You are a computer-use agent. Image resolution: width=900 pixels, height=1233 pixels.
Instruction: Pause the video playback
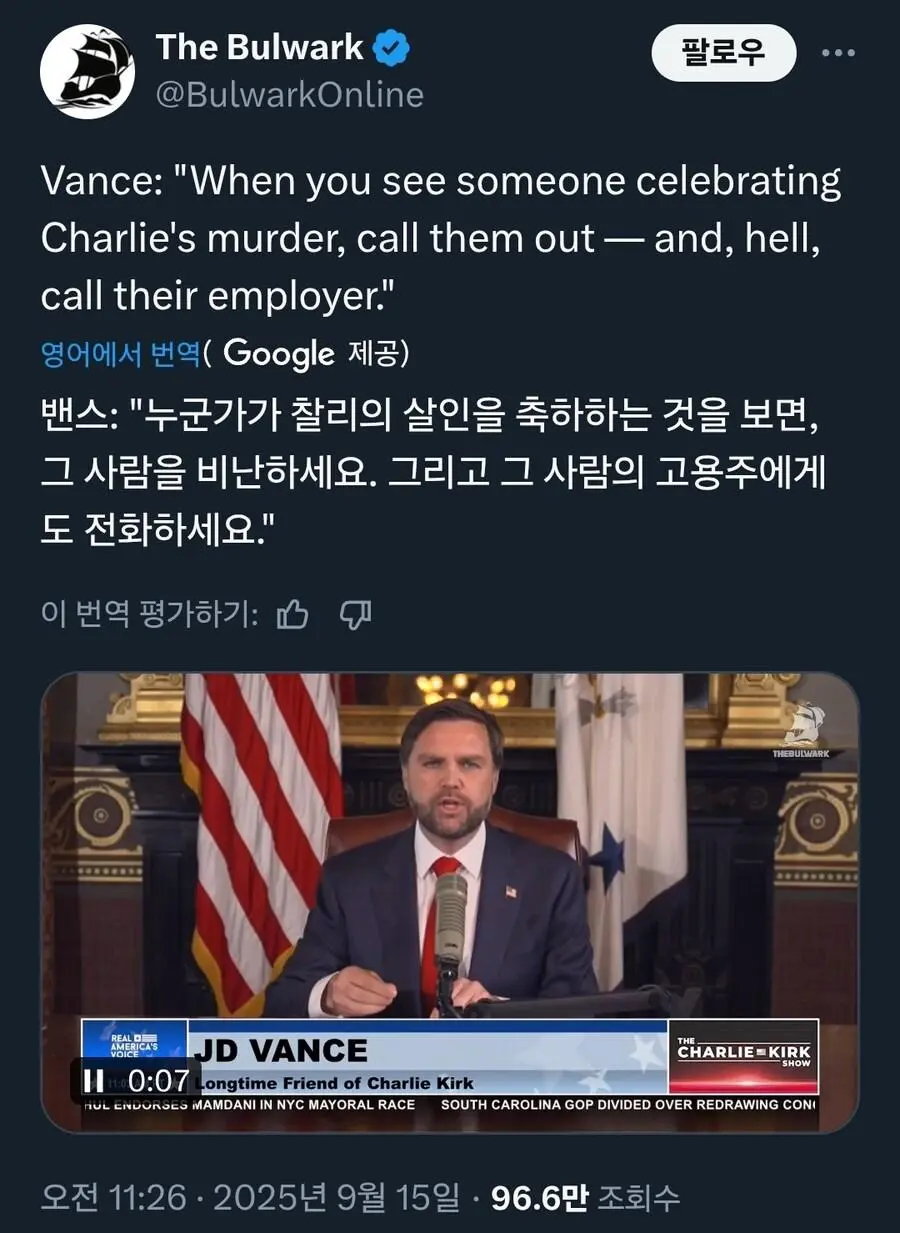click(94, 1079)
